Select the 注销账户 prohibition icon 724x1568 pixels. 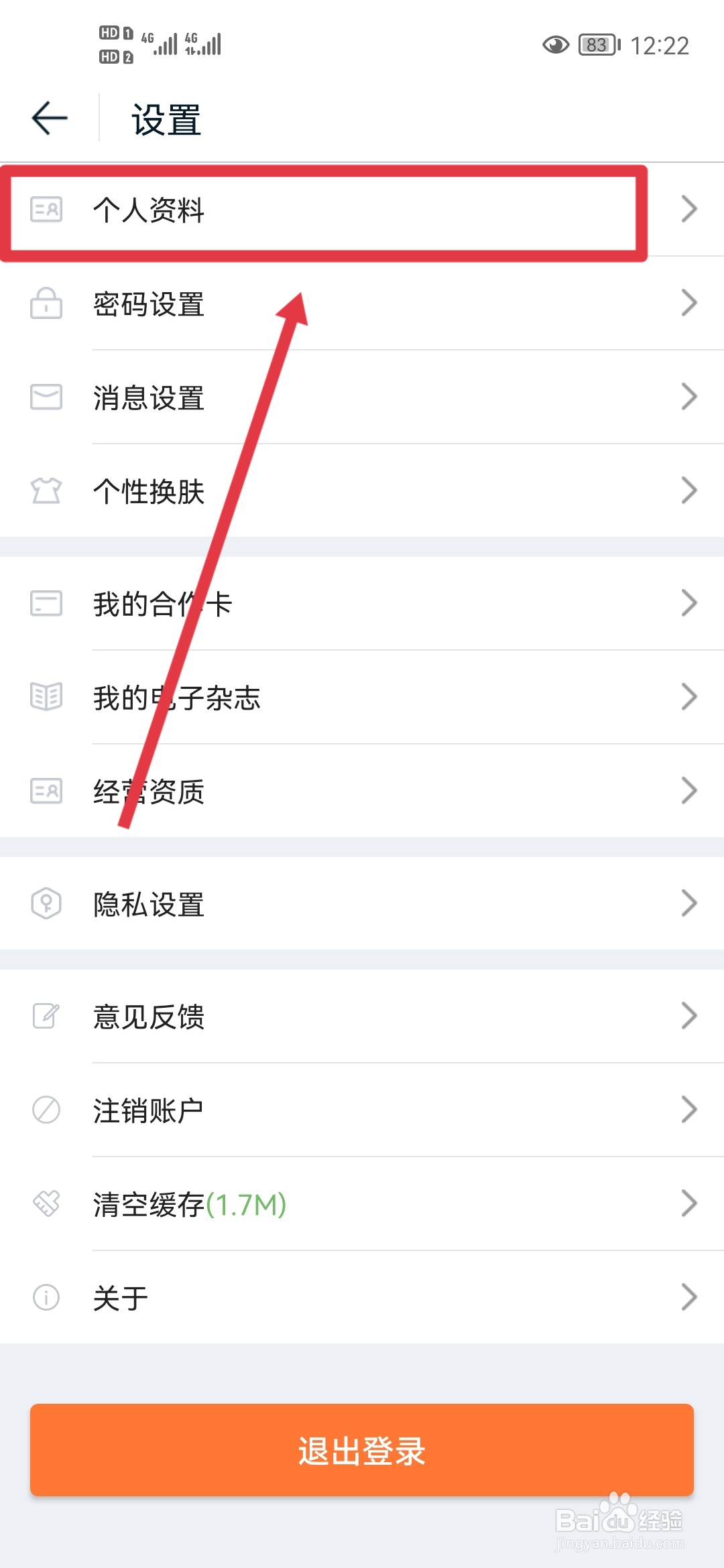tap(46, 1110)
